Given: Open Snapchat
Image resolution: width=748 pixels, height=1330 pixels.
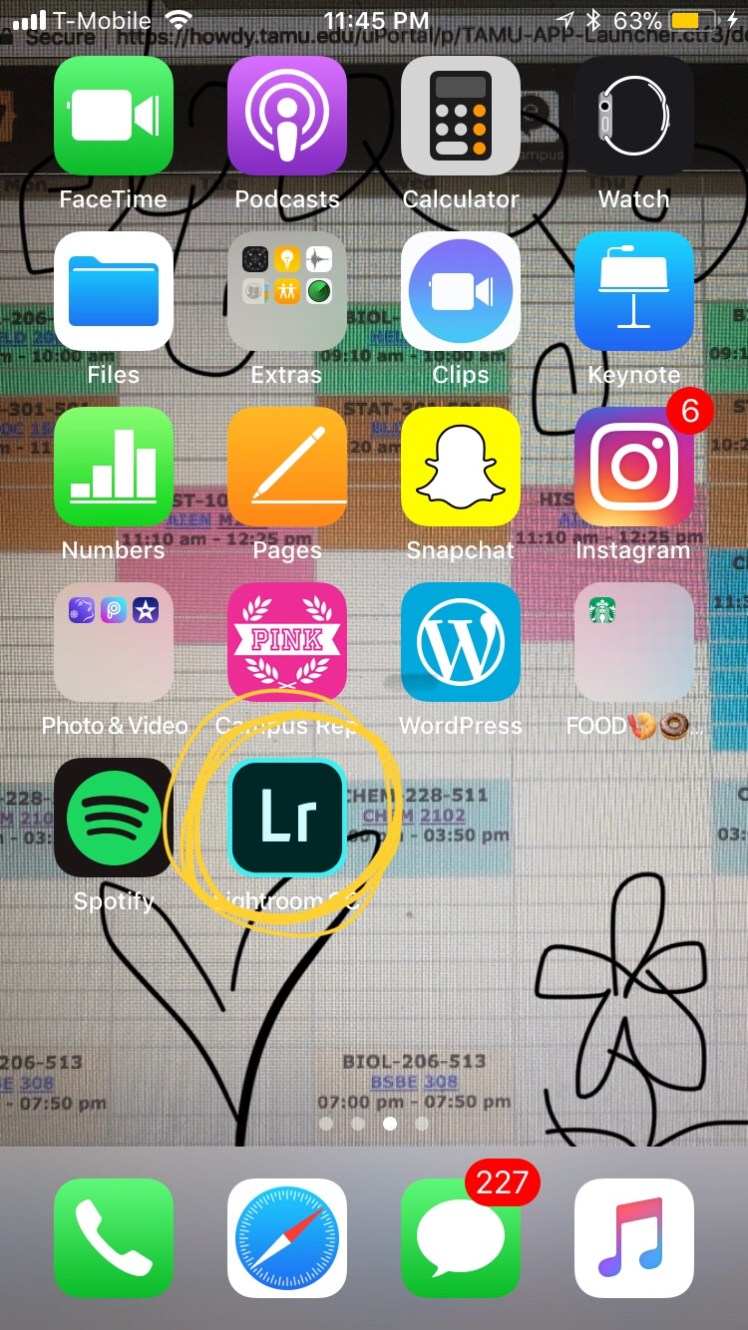Looking at the screenshot, I should pos(461,466).
